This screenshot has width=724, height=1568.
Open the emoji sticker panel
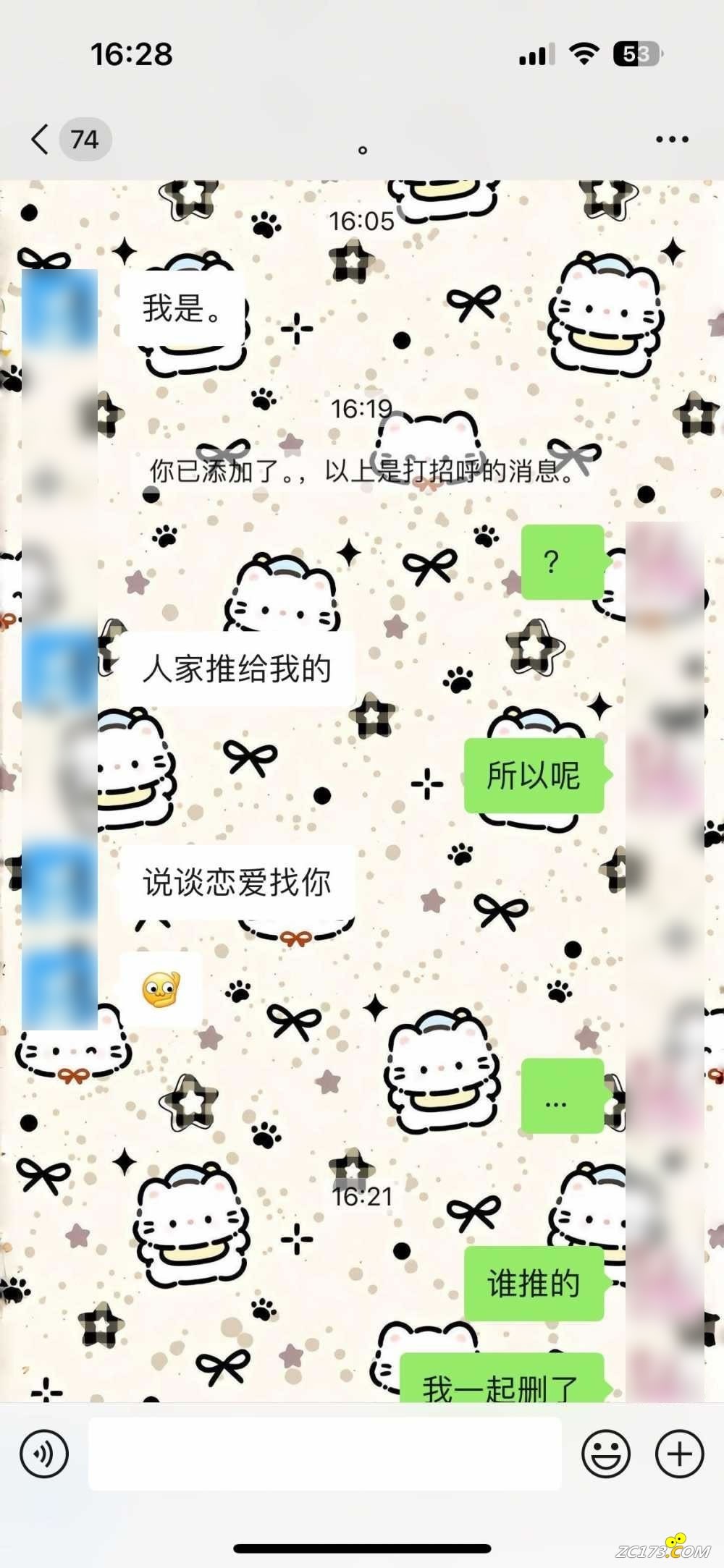point(605,1454)
